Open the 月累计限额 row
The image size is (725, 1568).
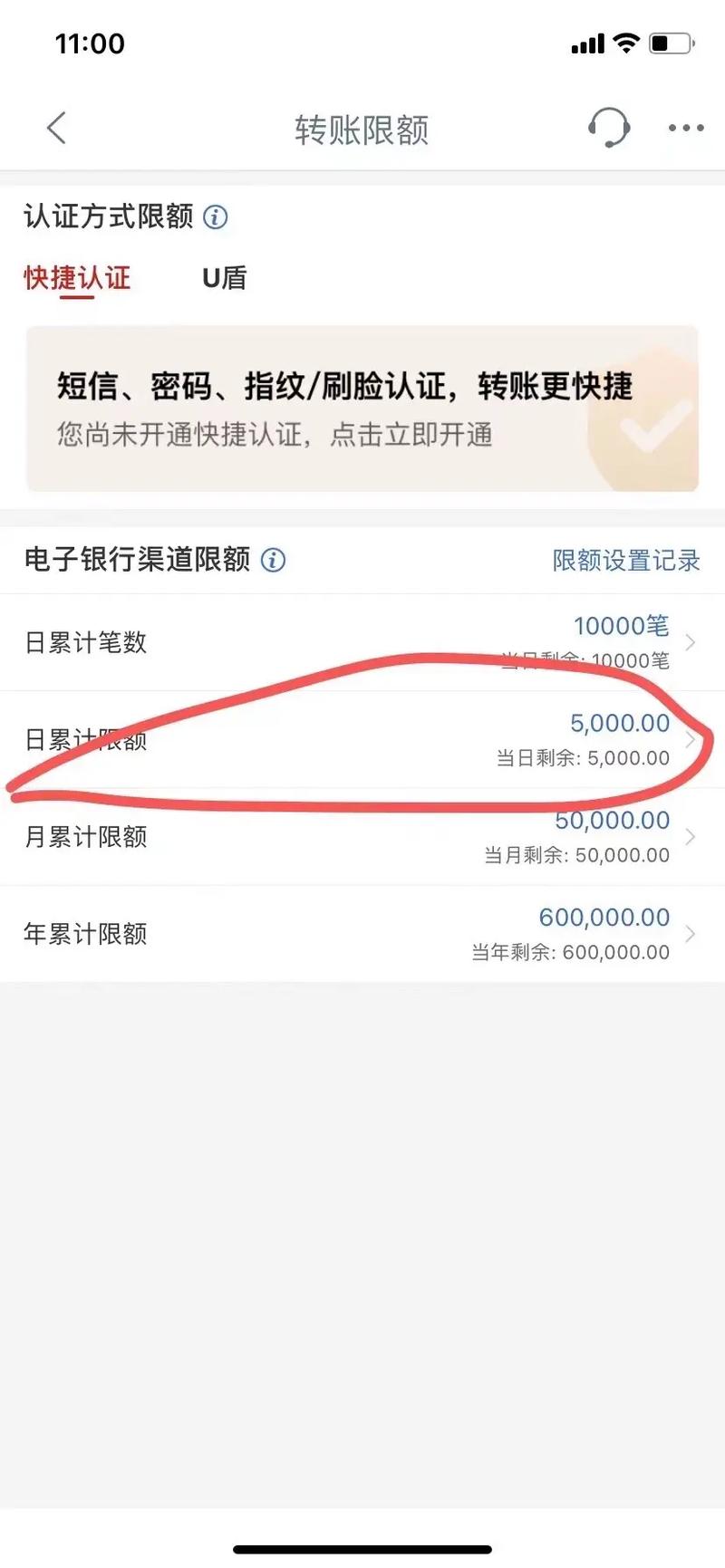click(x=362, y=836)
